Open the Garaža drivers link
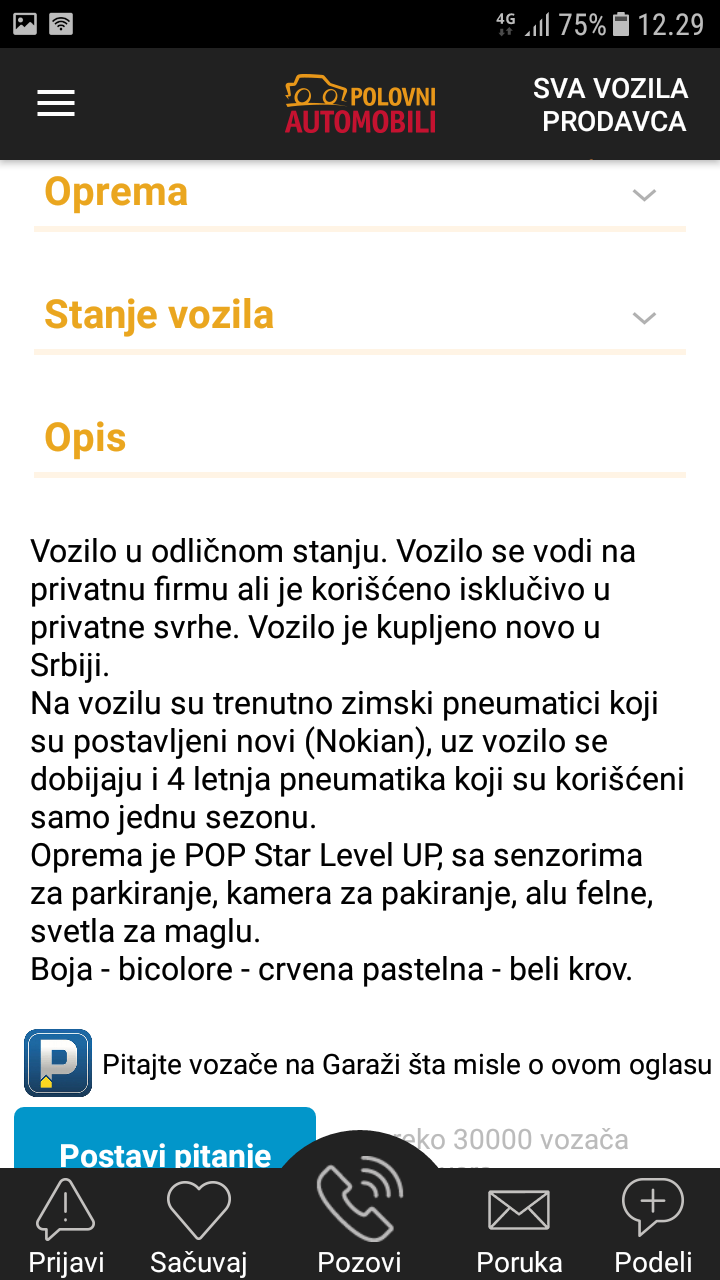Image resolution: width=720 pixels, height=1280 pixels. [x=368, y=1064]
